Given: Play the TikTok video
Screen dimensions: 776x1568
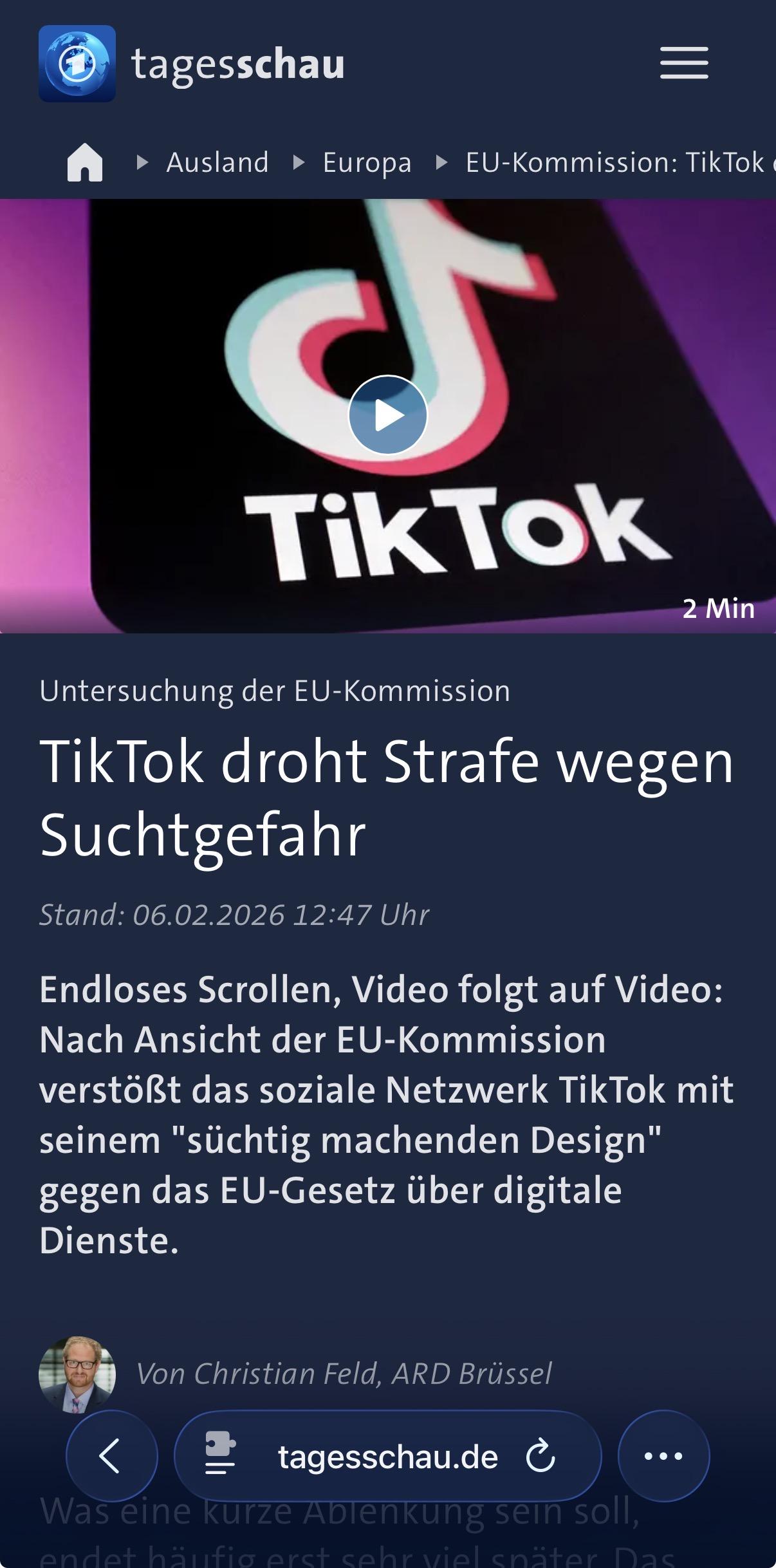Looking at the screenshot, I should (387, 415).
